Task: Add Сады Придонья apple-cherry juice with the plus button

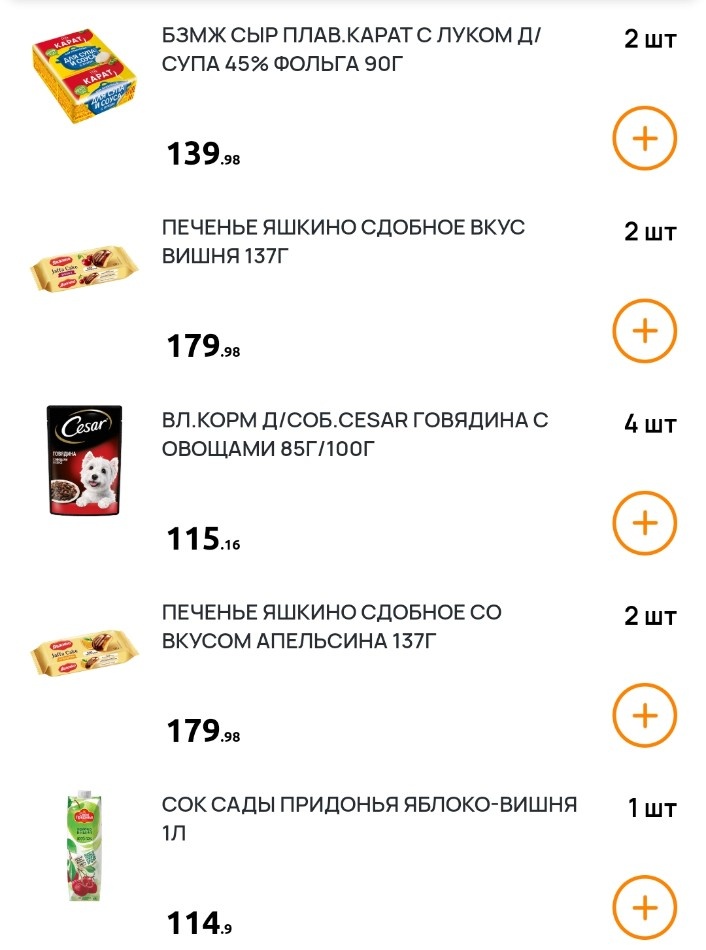Action: point(644,908)
